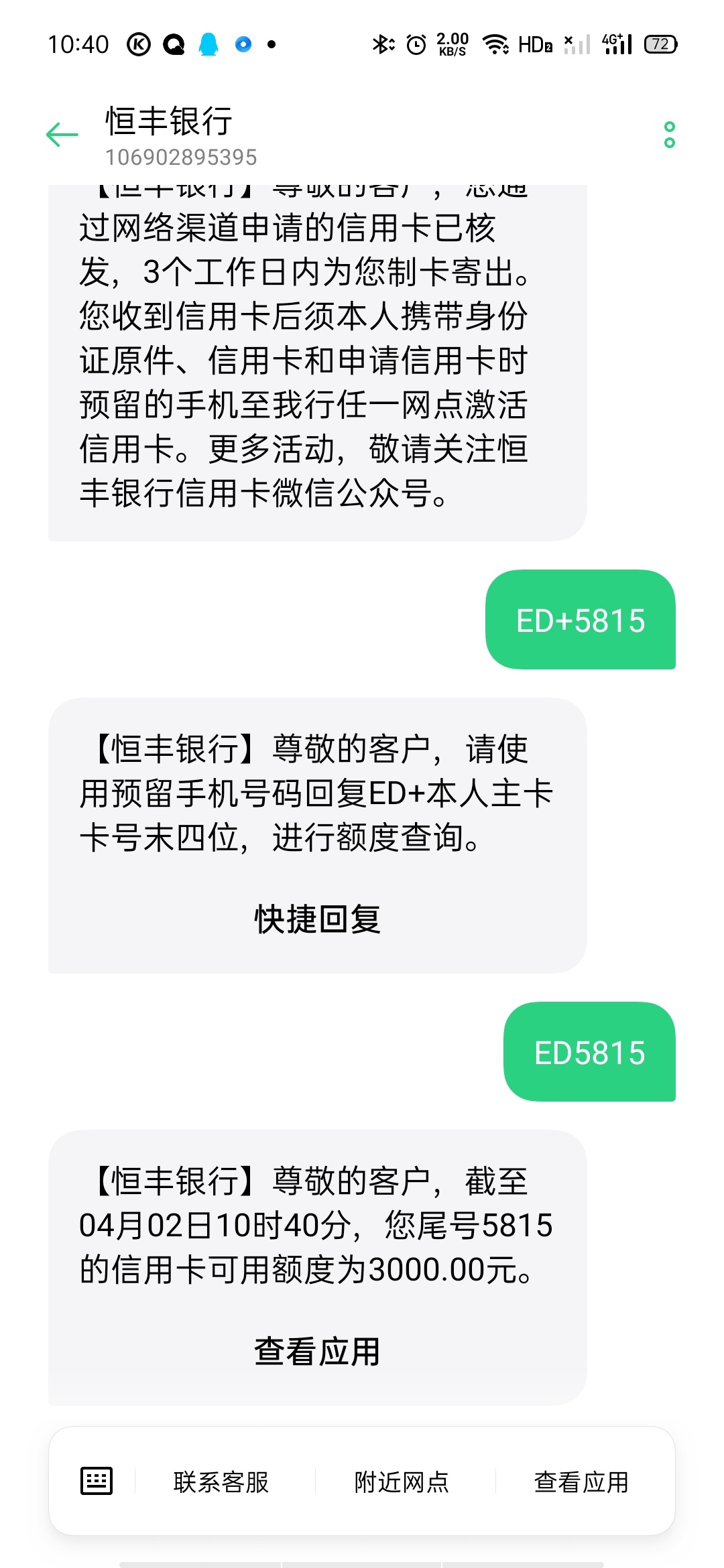The height and width of the screenshot is (1568, 724).
Task: Tap 查看应用 in bottom menu bar
Action: pos(581,1482)
